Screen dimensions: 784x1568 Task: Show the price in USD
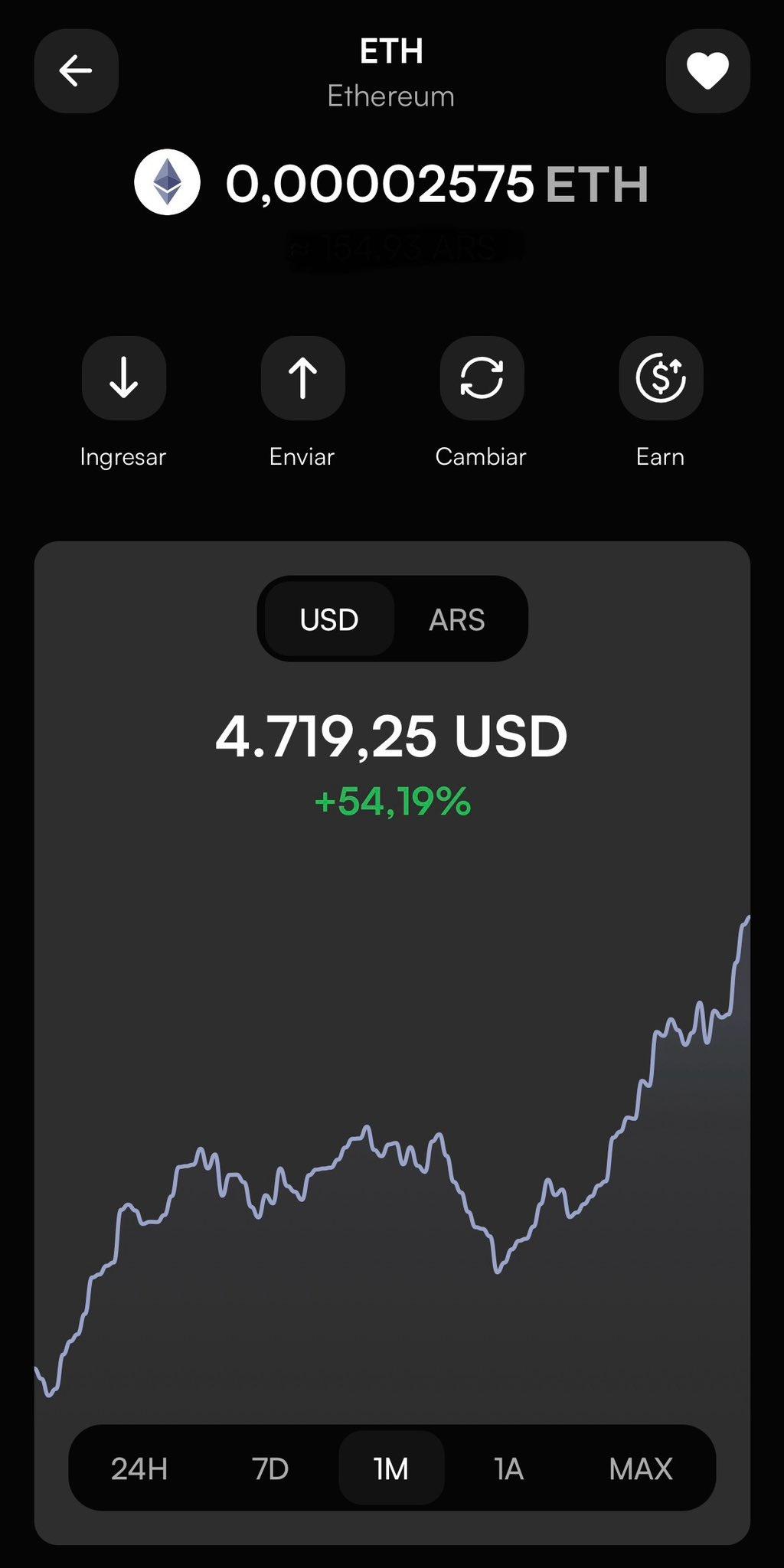(329, 619)
